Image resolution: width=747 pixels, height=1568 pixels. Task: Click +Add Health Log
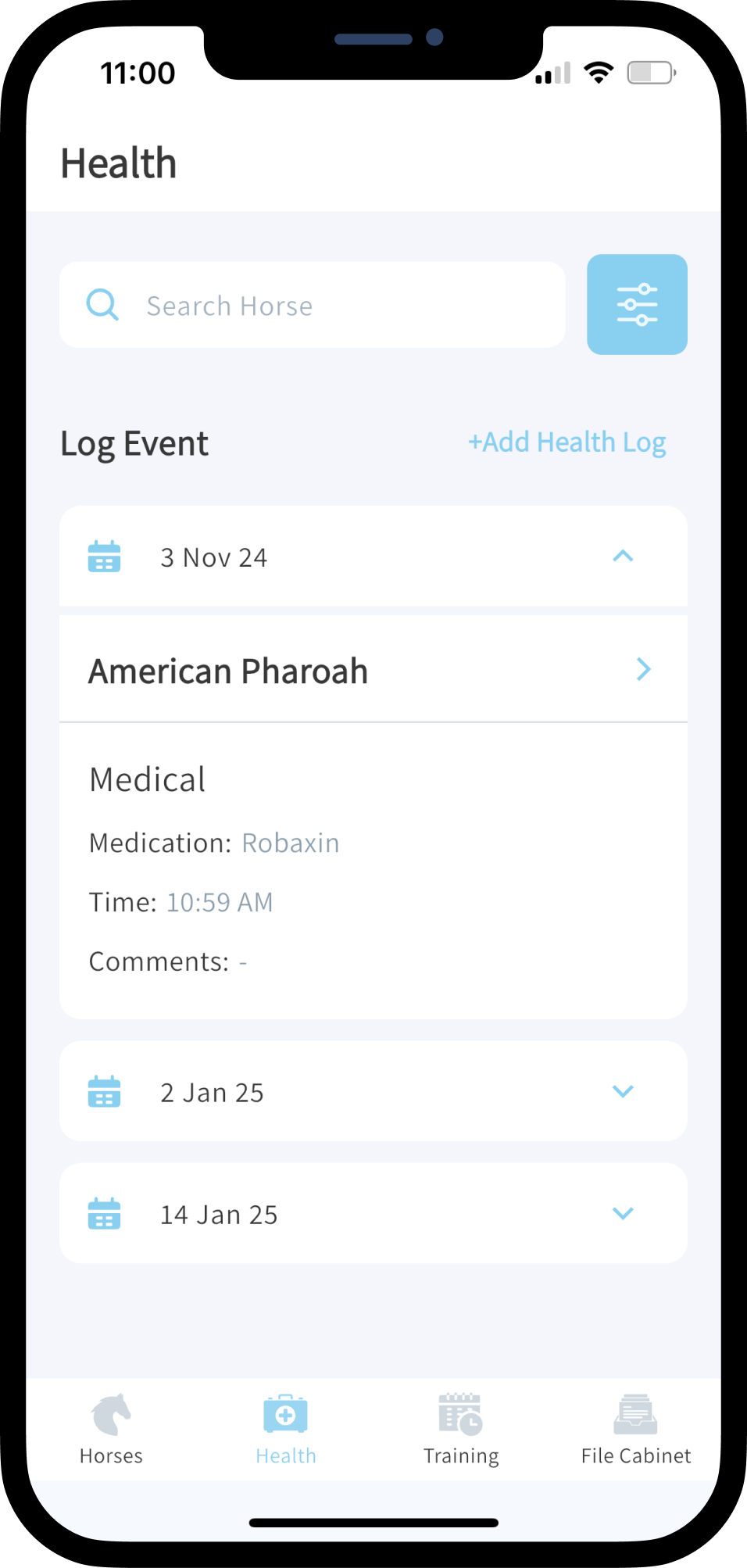point(567,442)
